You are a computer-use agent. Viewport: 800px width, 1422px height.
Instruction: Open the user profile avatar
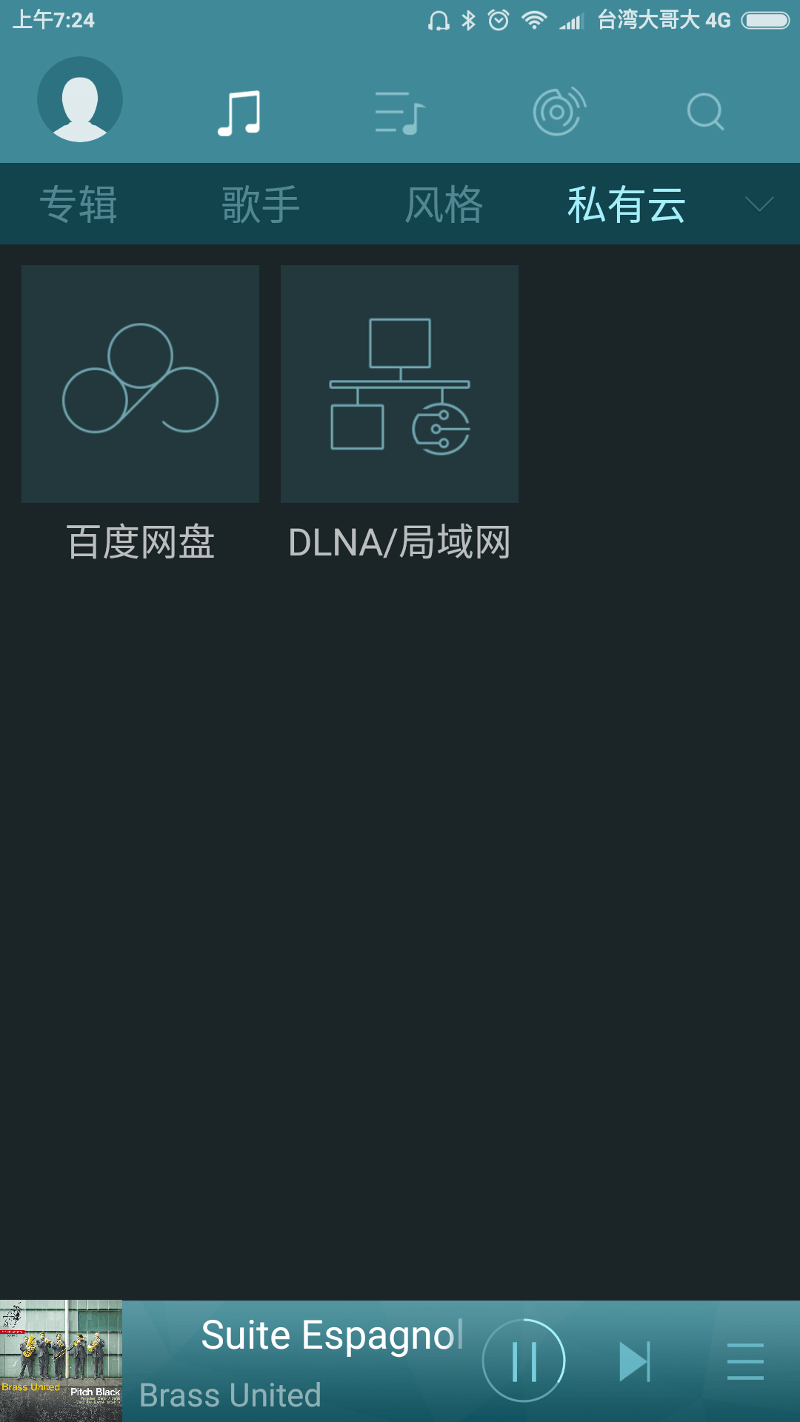pyautogui.click(x=80, y=99)
